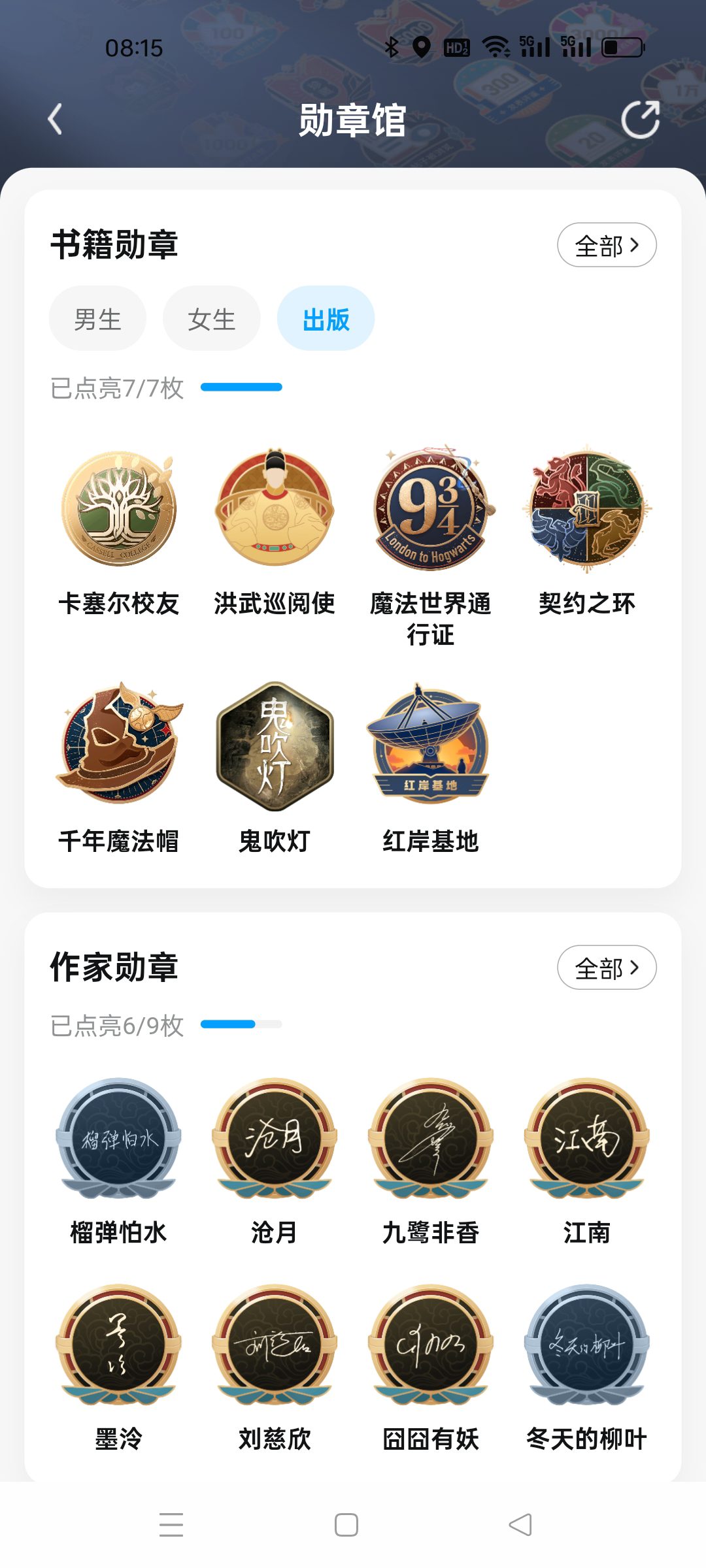706x1568 pixels.
Task: View all 作家勋章 medals
Action: [x=607, y=968]
